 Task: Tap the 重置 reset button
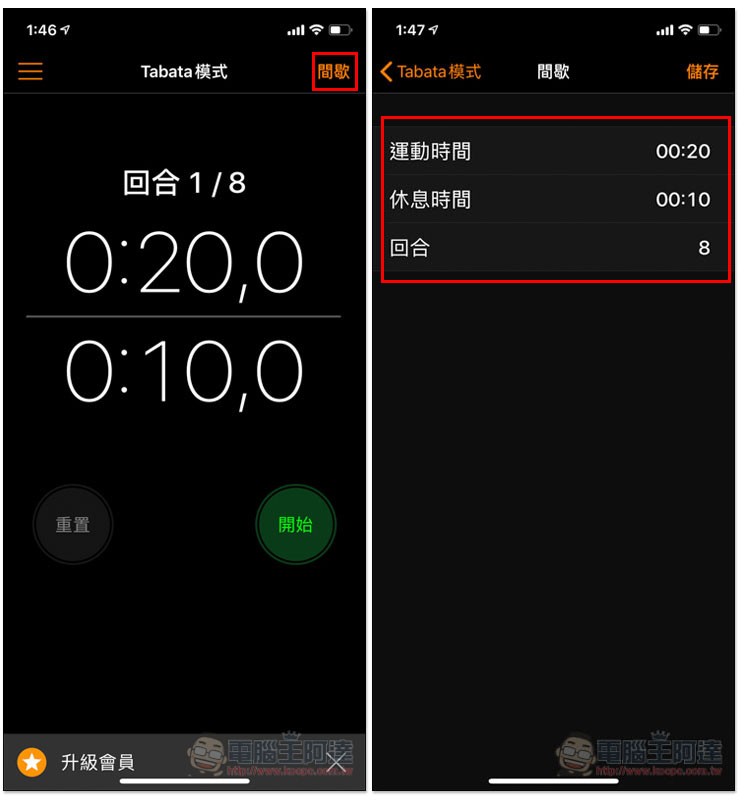[x=72, y=525]
